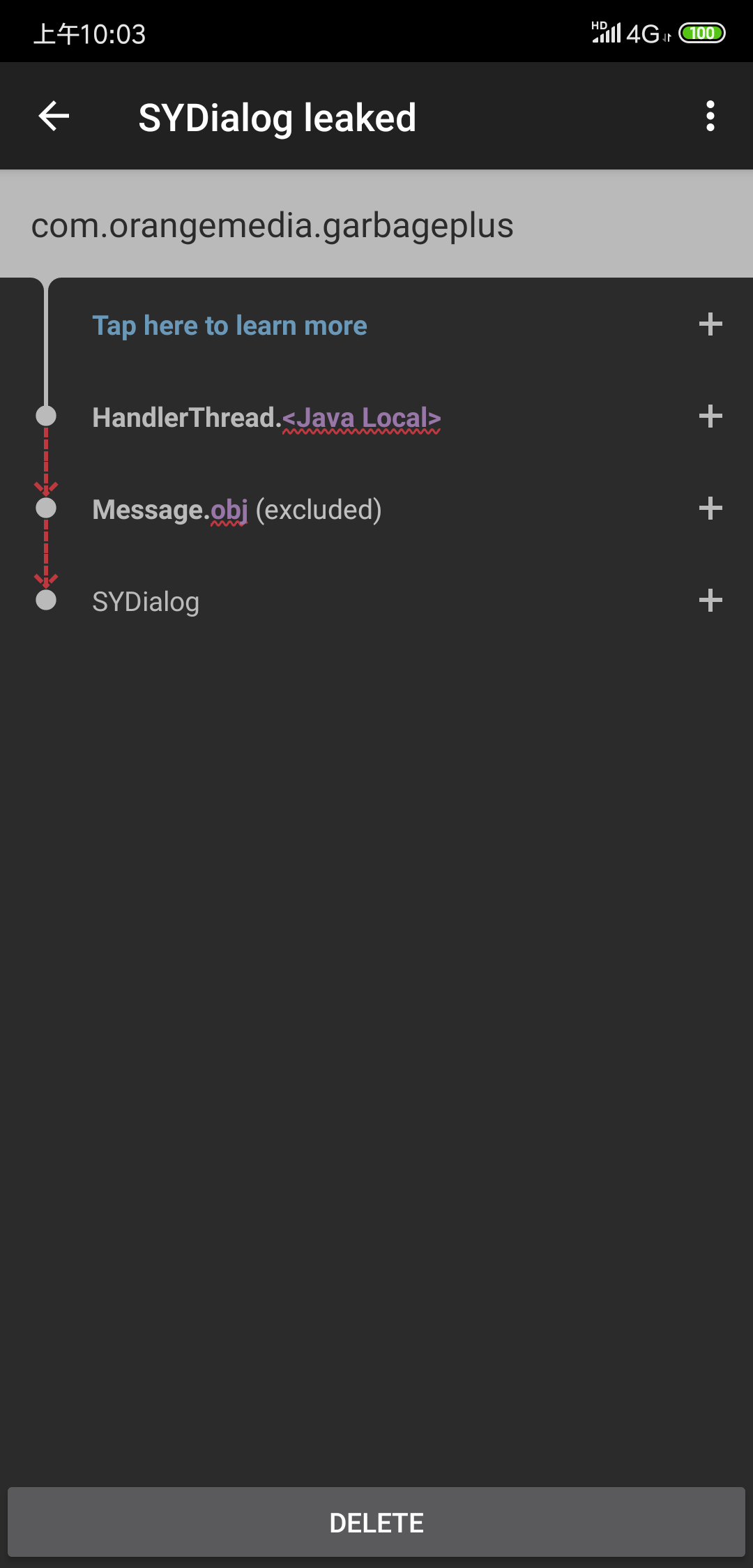Go back using the arrow icon
This screenshot has height=1568, width=753.
(54, 116)
